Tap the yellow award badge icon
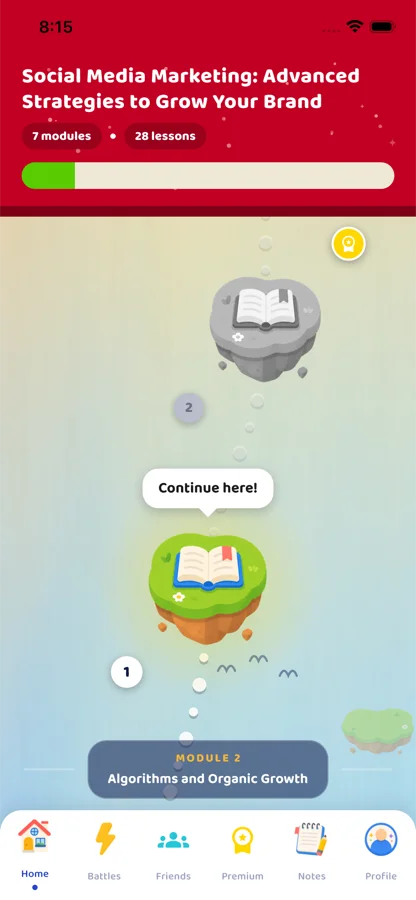Image resolution: width=416 pixels, height=900 pixels. click(348, 244)
